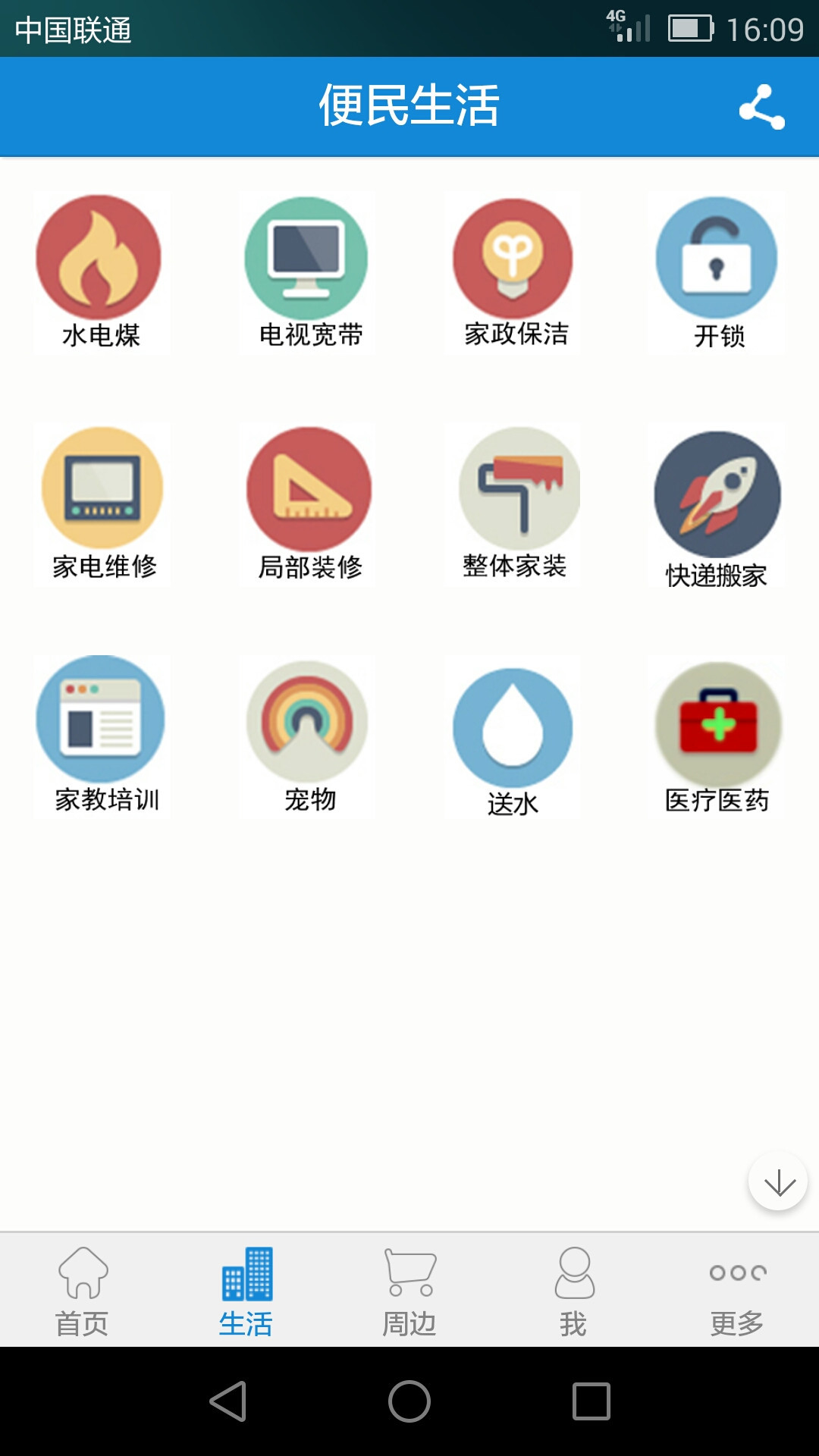819x1456 pixels.
Task: Open the 开锁 locksmith service
Action: coord(717,273)
